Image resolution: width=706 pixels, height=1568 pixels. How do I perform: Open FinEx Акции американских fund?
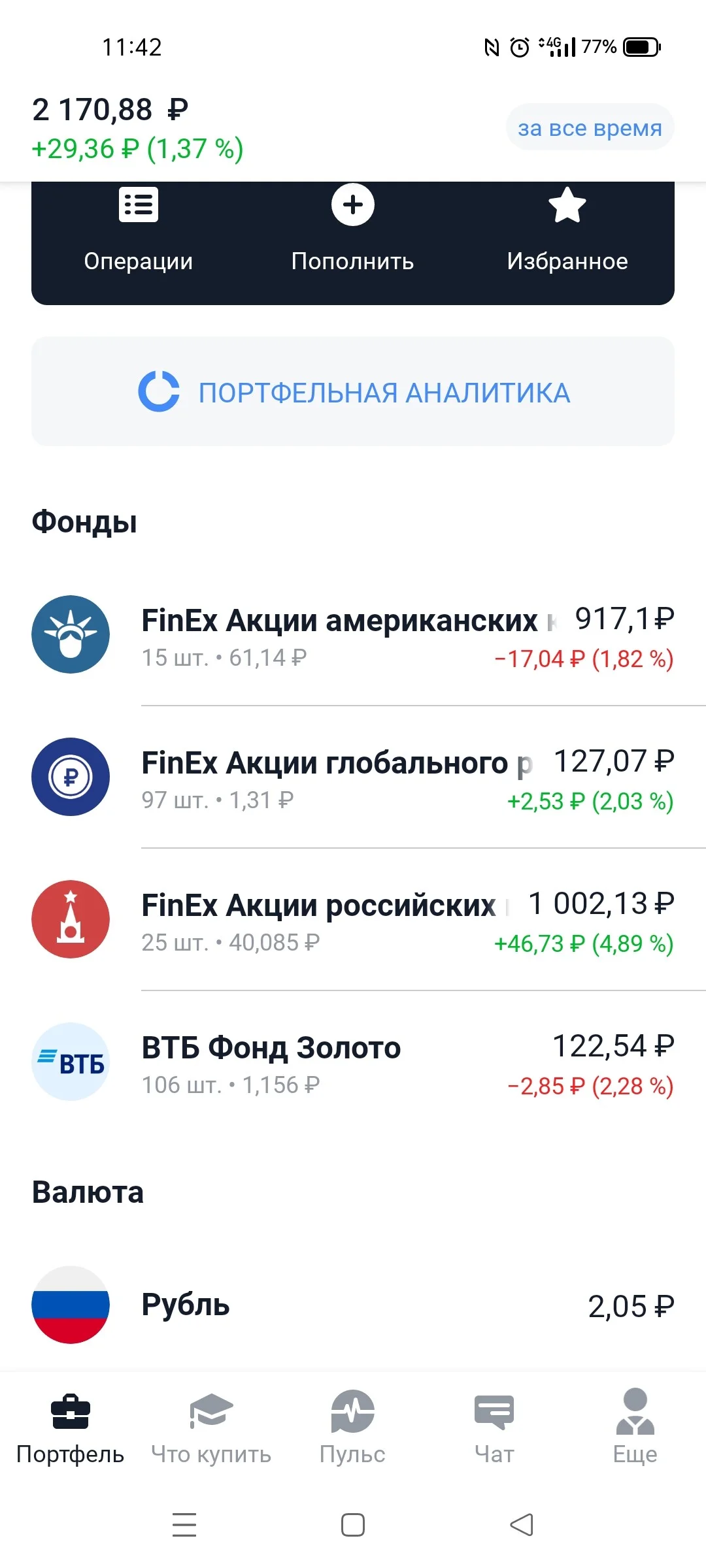tap(353, 635)
